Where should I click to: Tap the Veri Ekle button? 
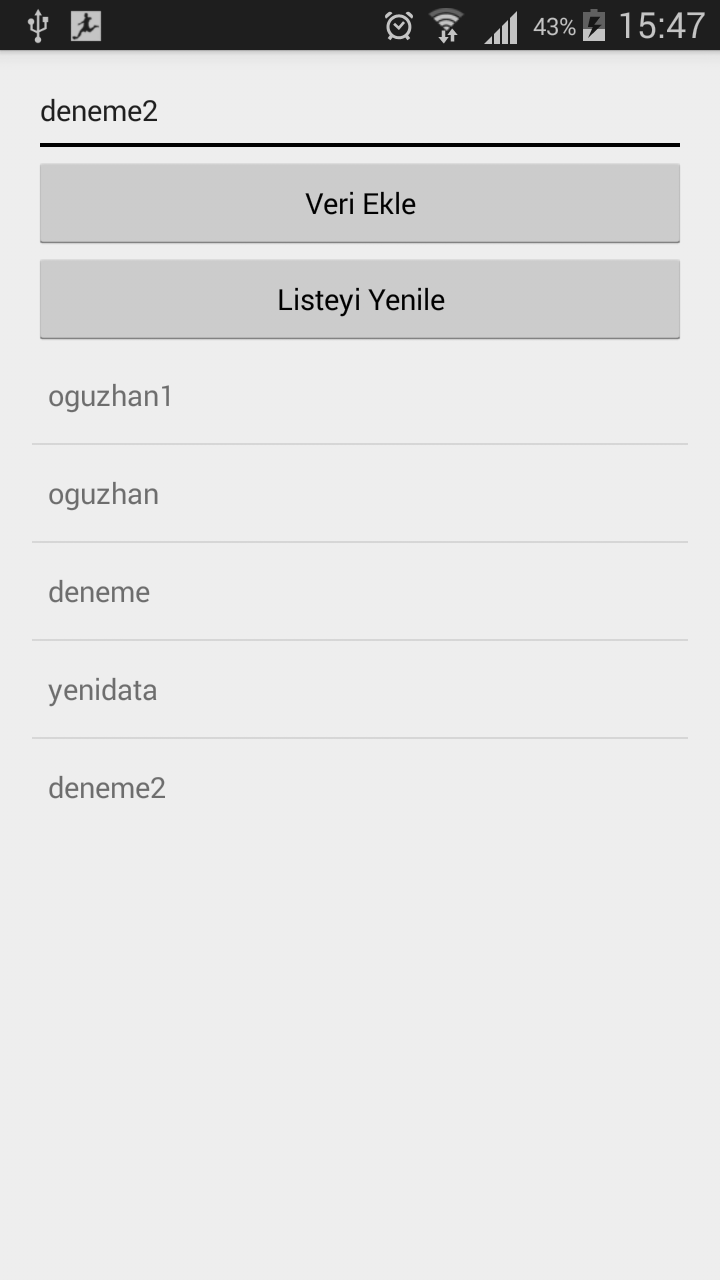pos(360,203)
